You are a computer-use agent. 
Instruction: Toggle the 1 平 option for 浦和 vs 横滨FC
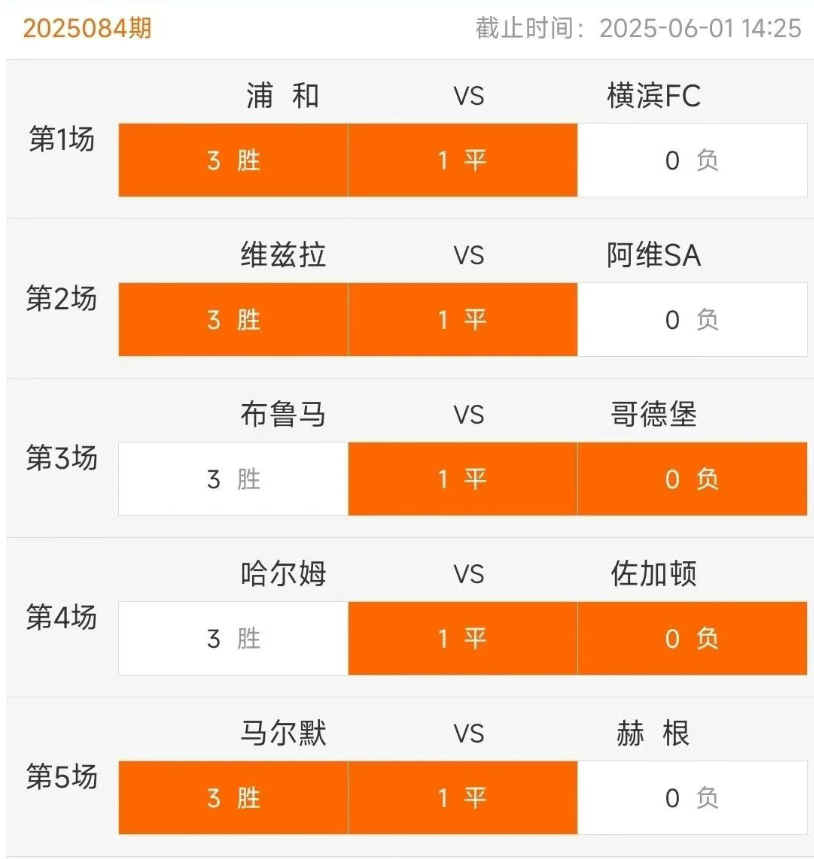462,160
